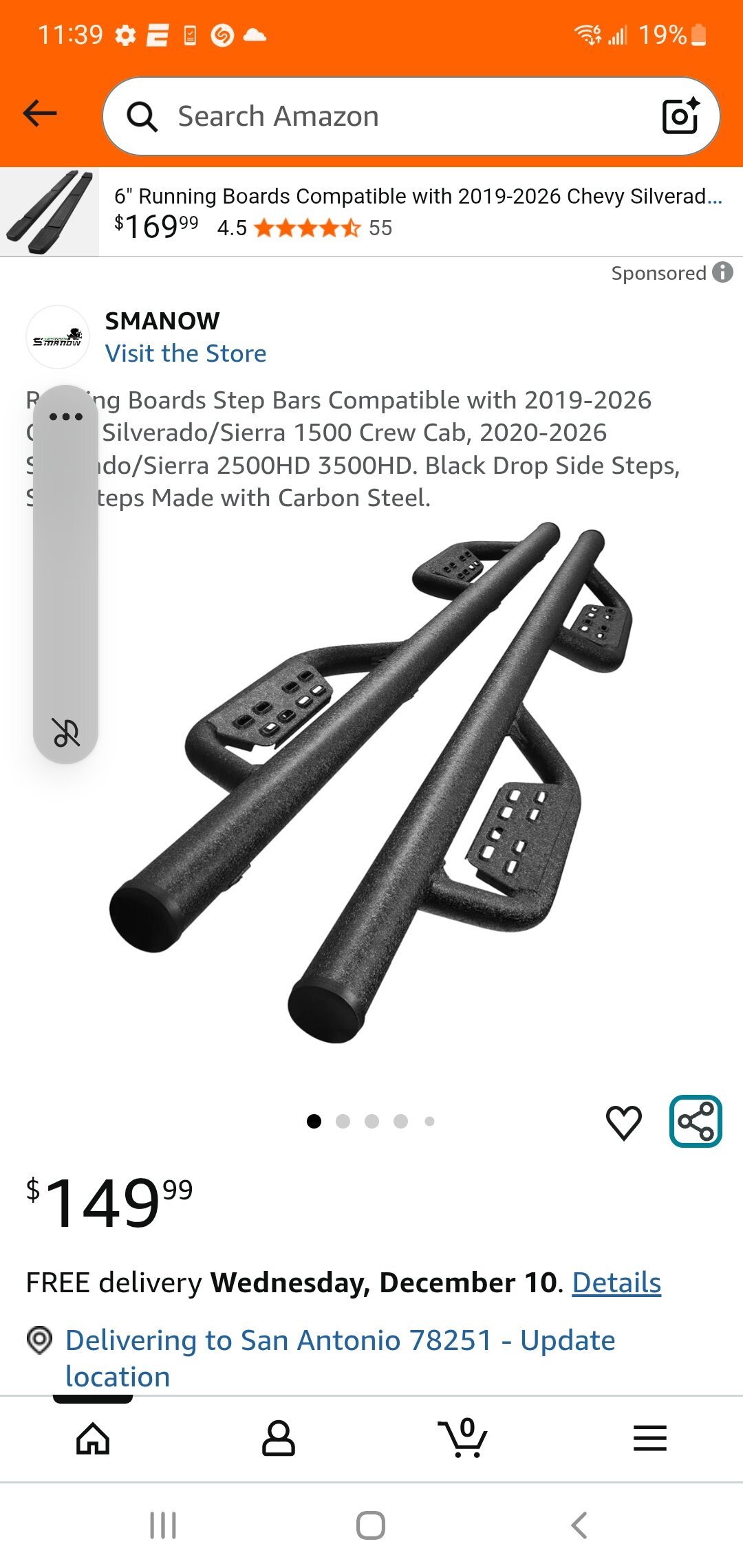Tap the three-dot floating panel handle
The height and width of the screenshot is (1568, 743).
point(66,417)
